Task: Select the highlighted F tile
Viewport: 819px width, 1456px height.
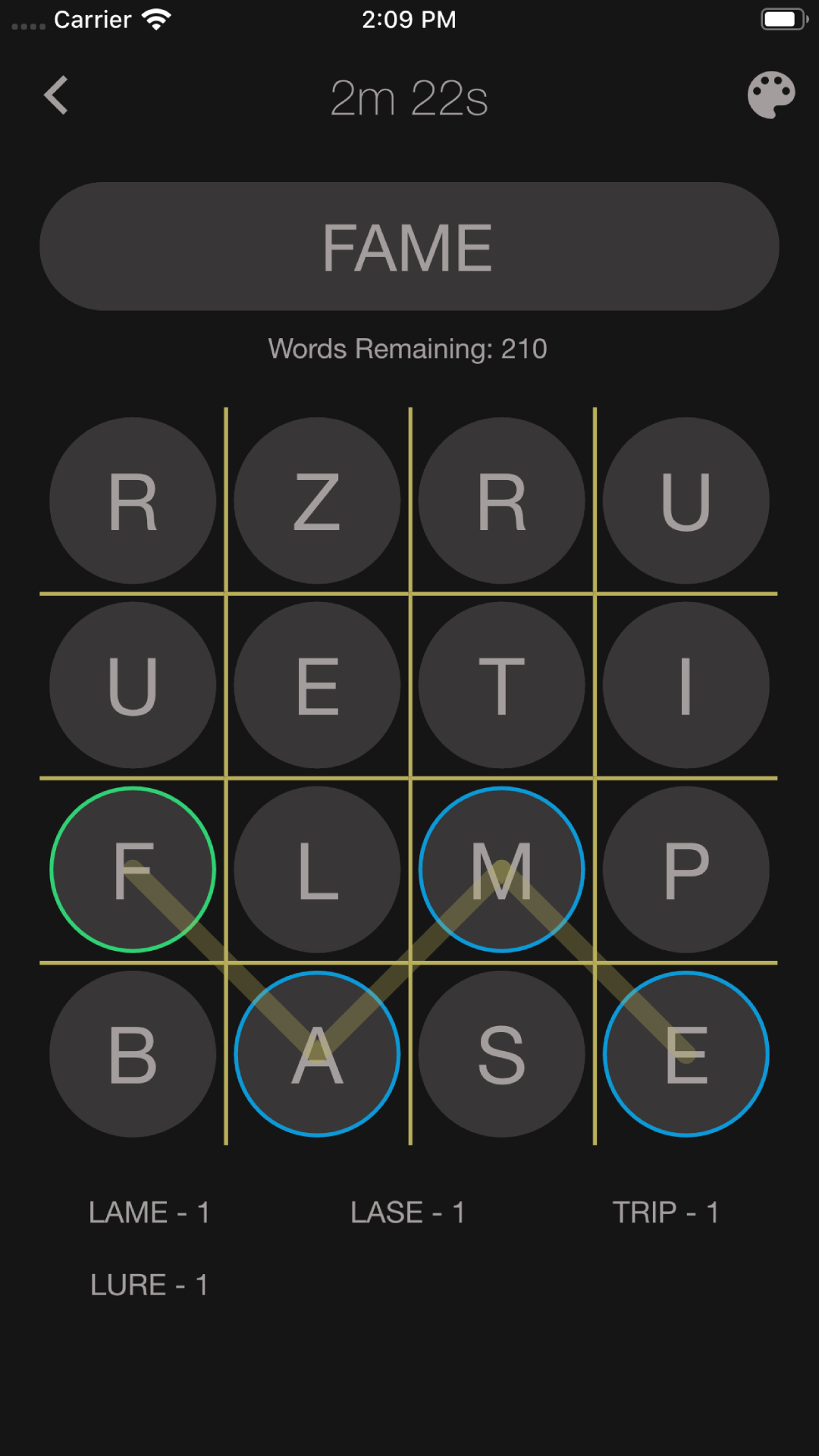Action: (x=133, y=870)
